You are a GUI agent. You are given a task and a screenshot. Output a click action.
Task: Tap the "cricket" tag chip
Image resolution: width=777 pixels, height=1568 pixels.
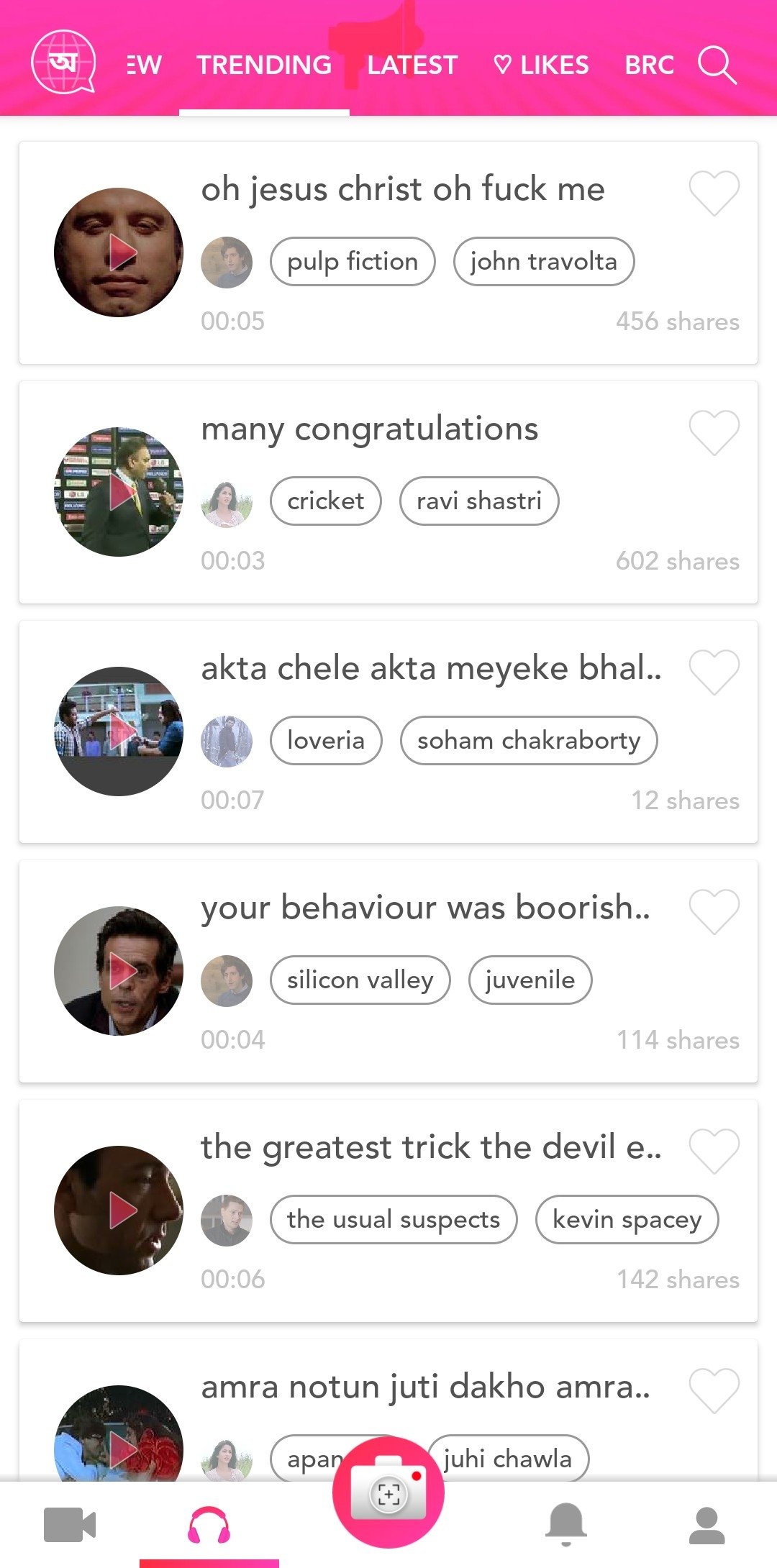coord(326,501)
